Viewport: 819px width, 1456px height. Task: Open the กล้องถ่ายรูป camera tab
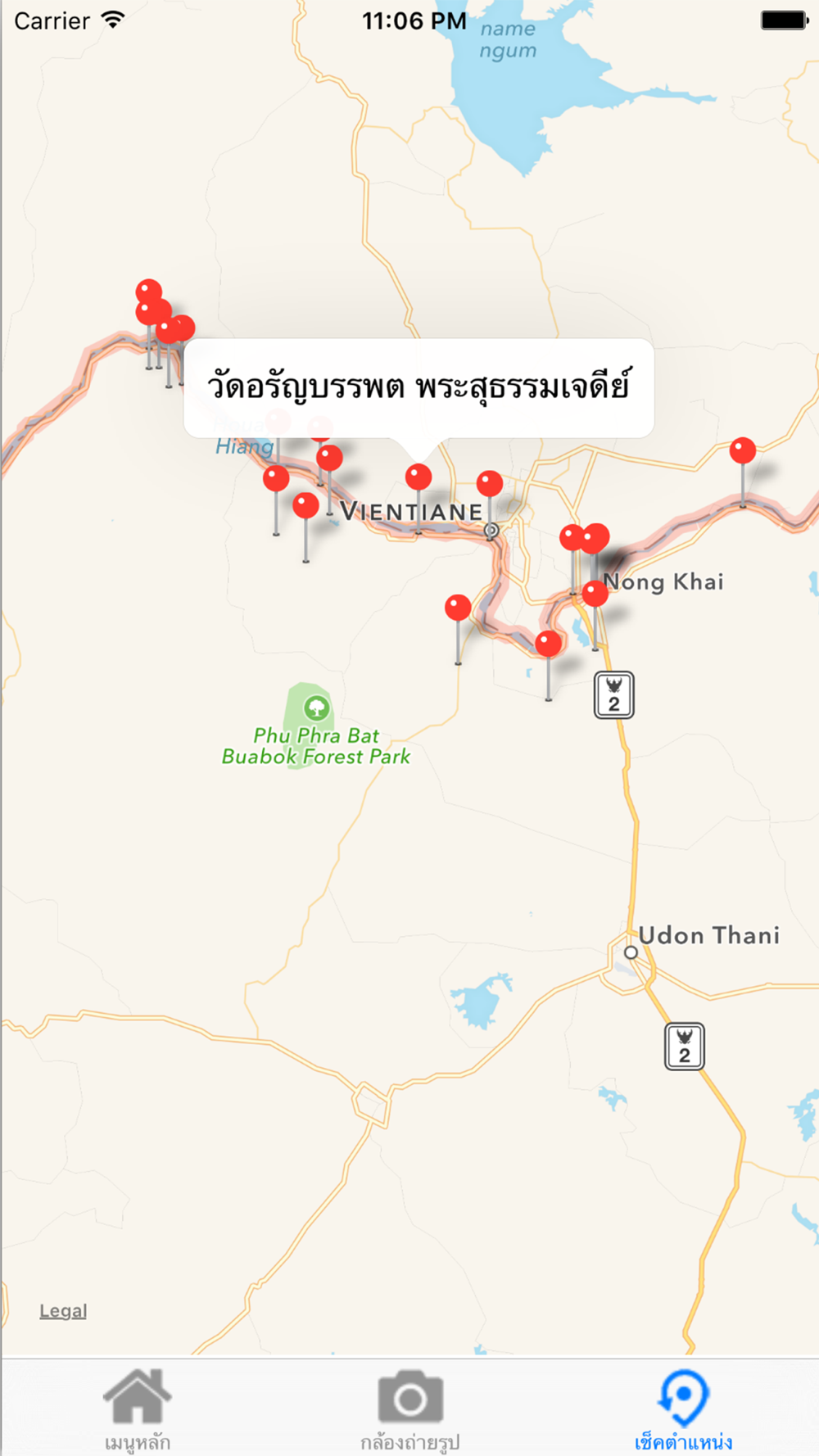coord(409,1407)
